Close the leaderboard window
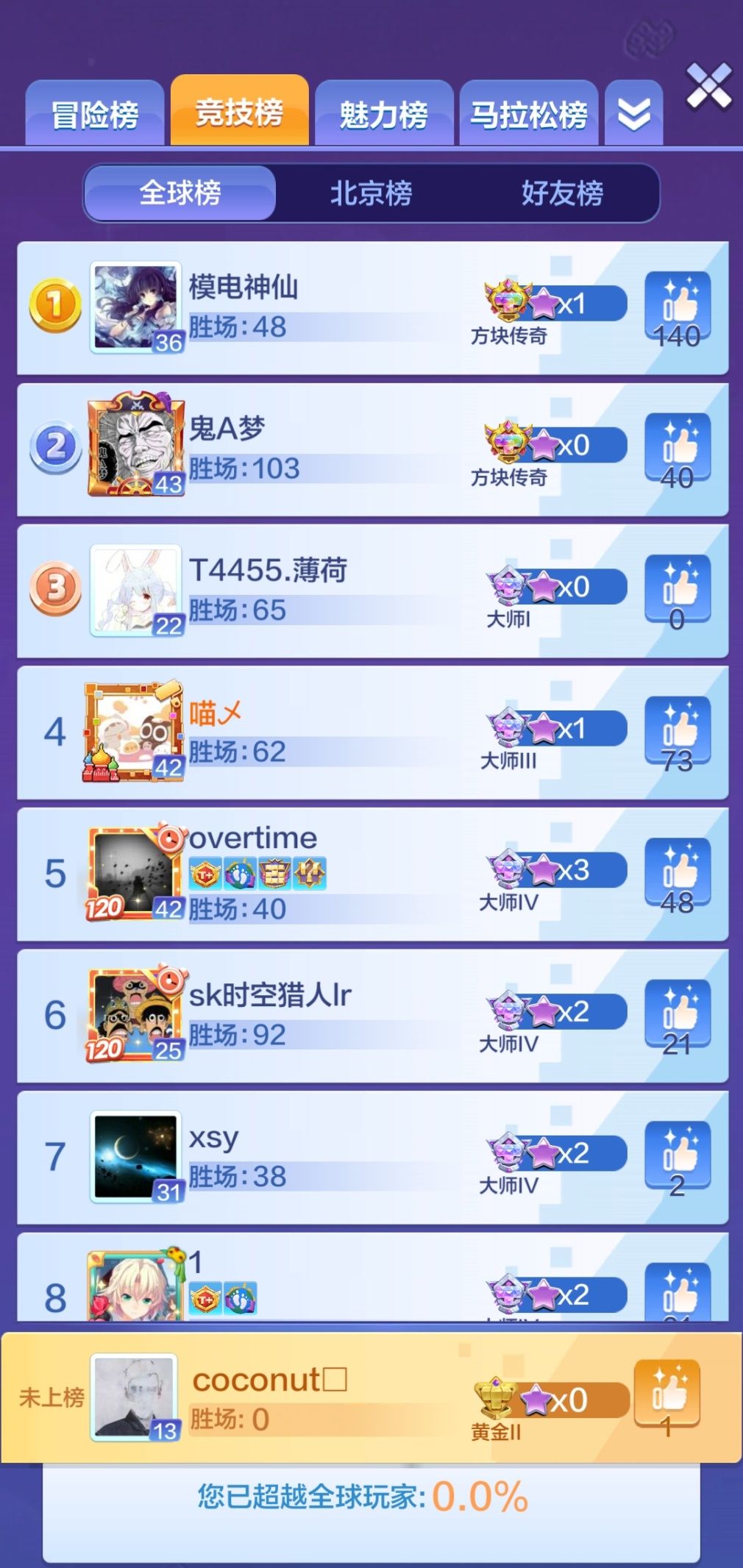 pyautogui.click(x=708, y=86)
